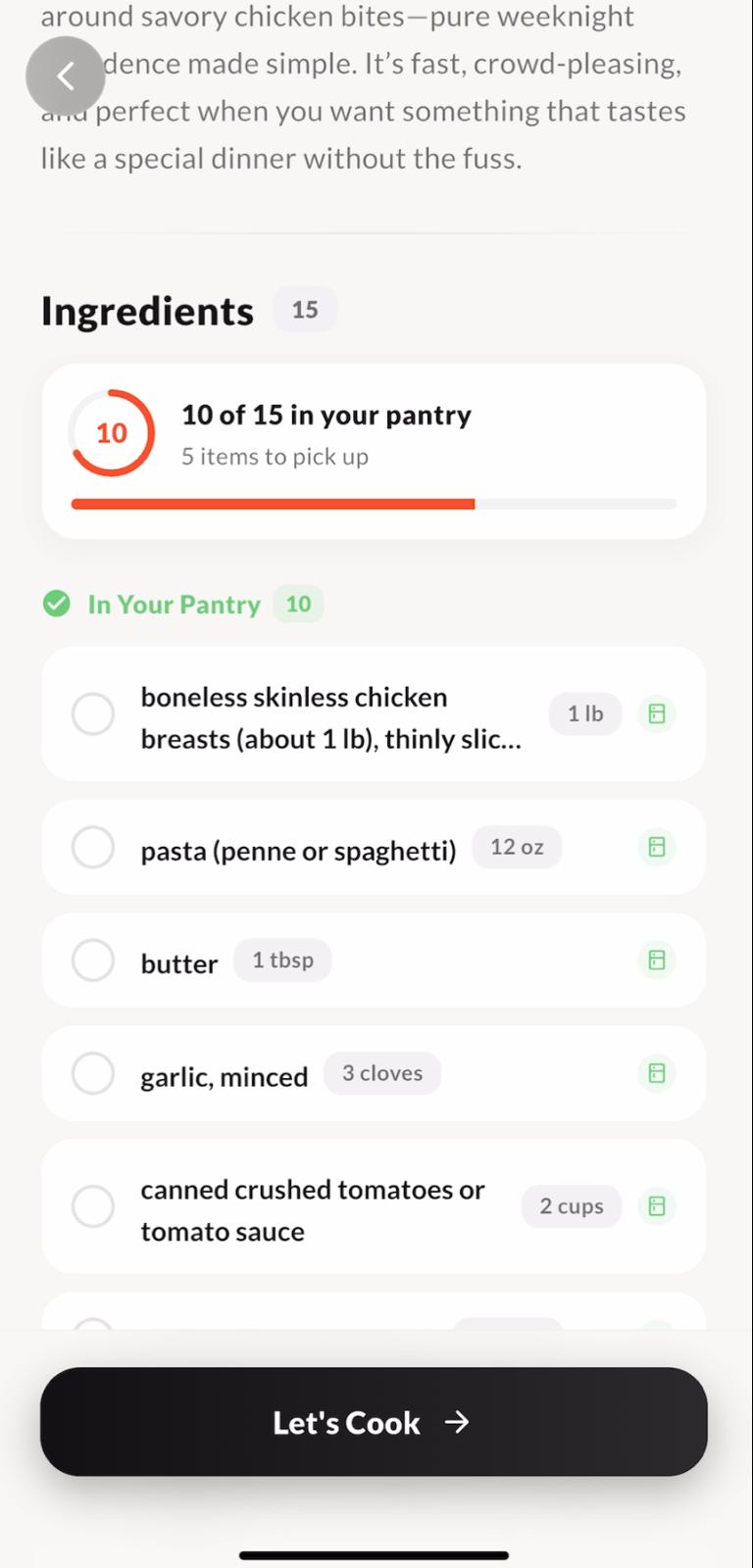753x1568 pixels.
Task: Go back using the arrow button
Action: click(65, 75)
